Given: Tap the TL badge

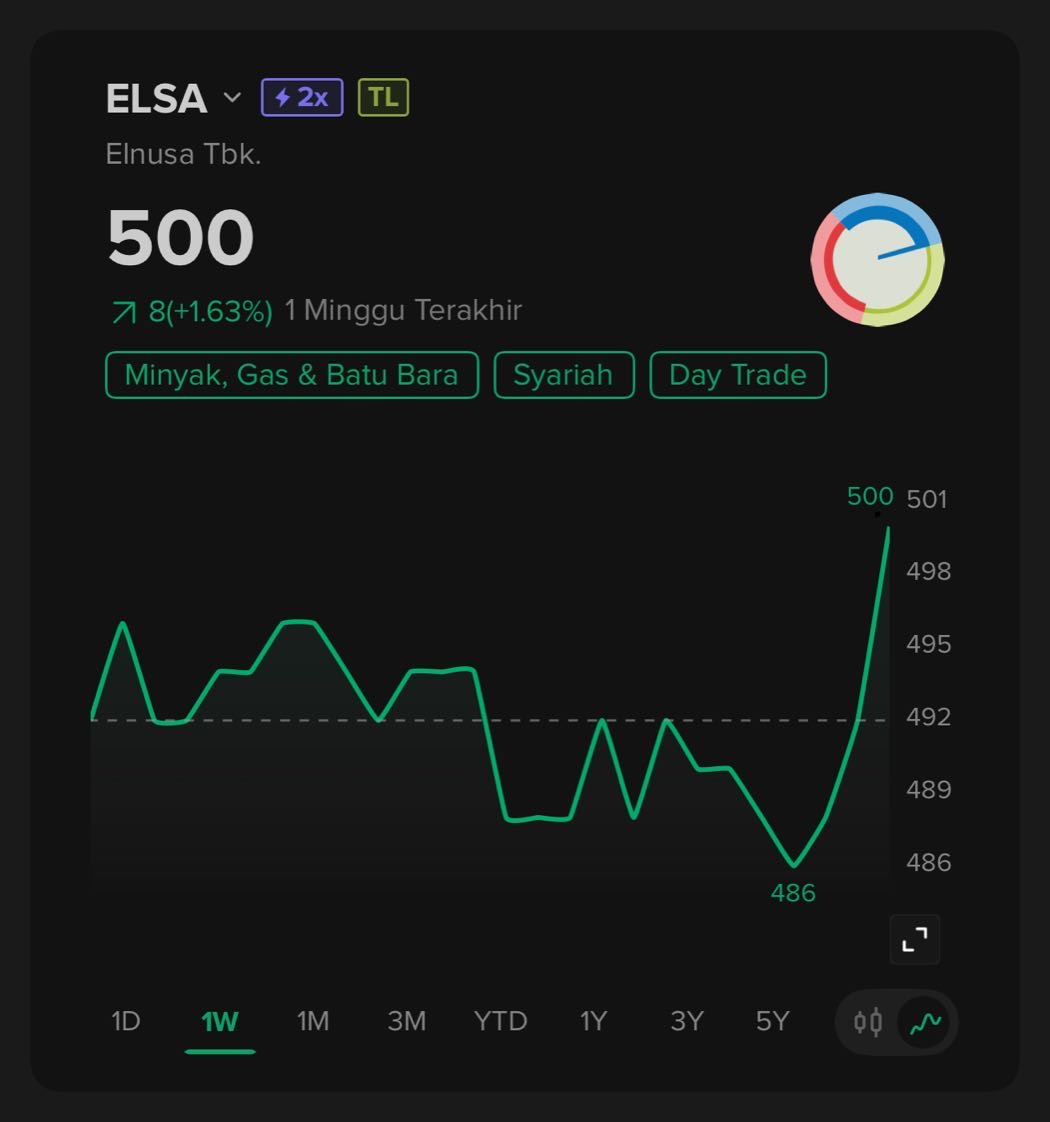Looking at the screenshot, I should tap(383, 98).
